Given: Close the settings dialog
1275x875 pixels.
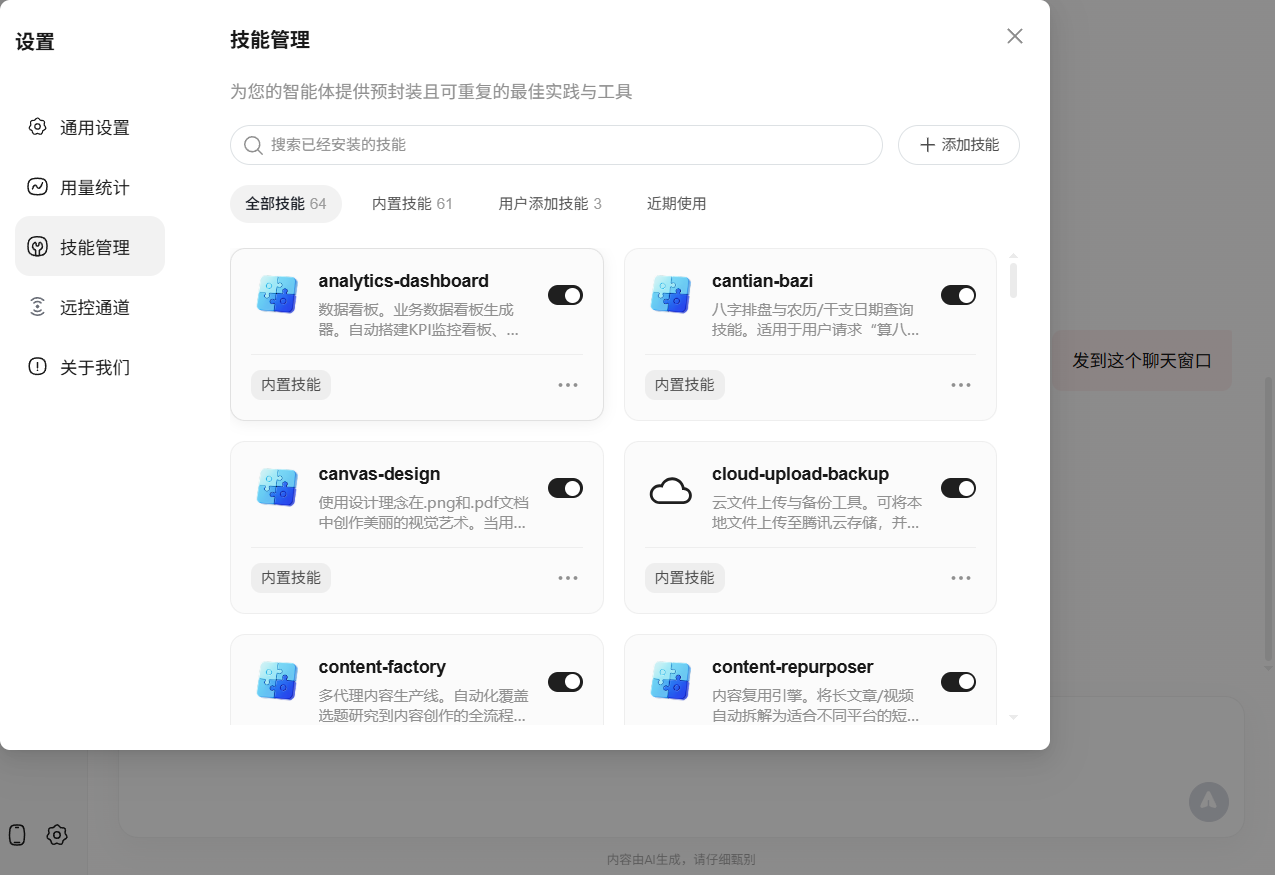Looking at the screenshot, I should 1014,37.
